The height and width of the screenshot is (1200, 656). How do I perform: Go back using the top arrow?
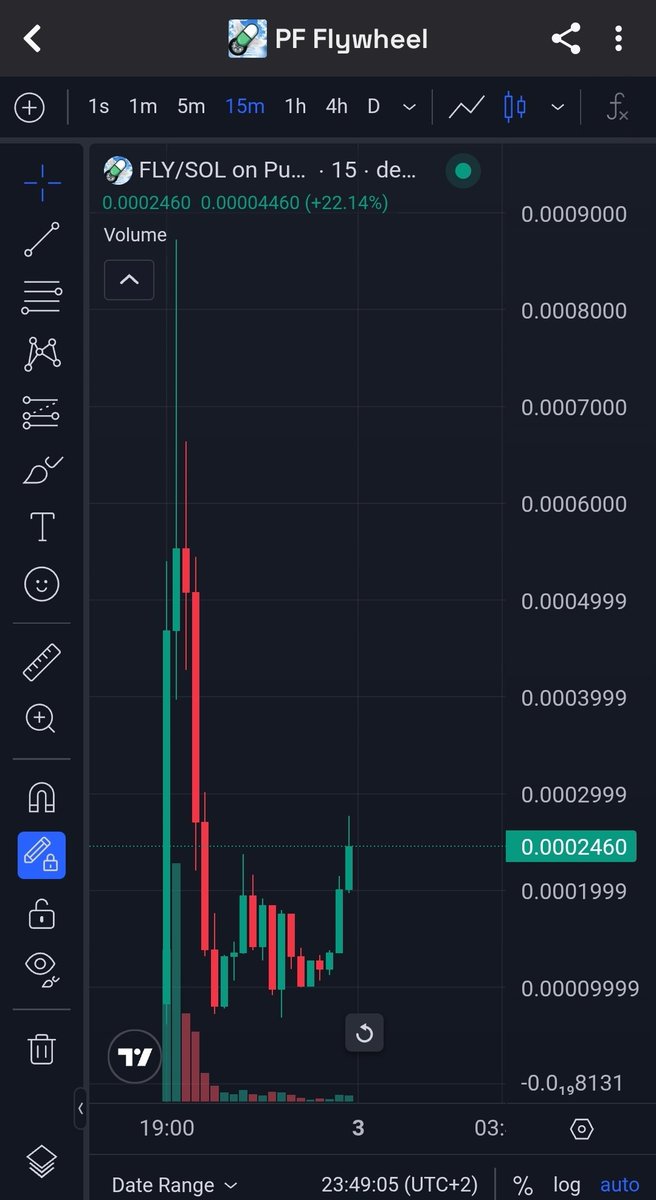click(x=33, y=39)
